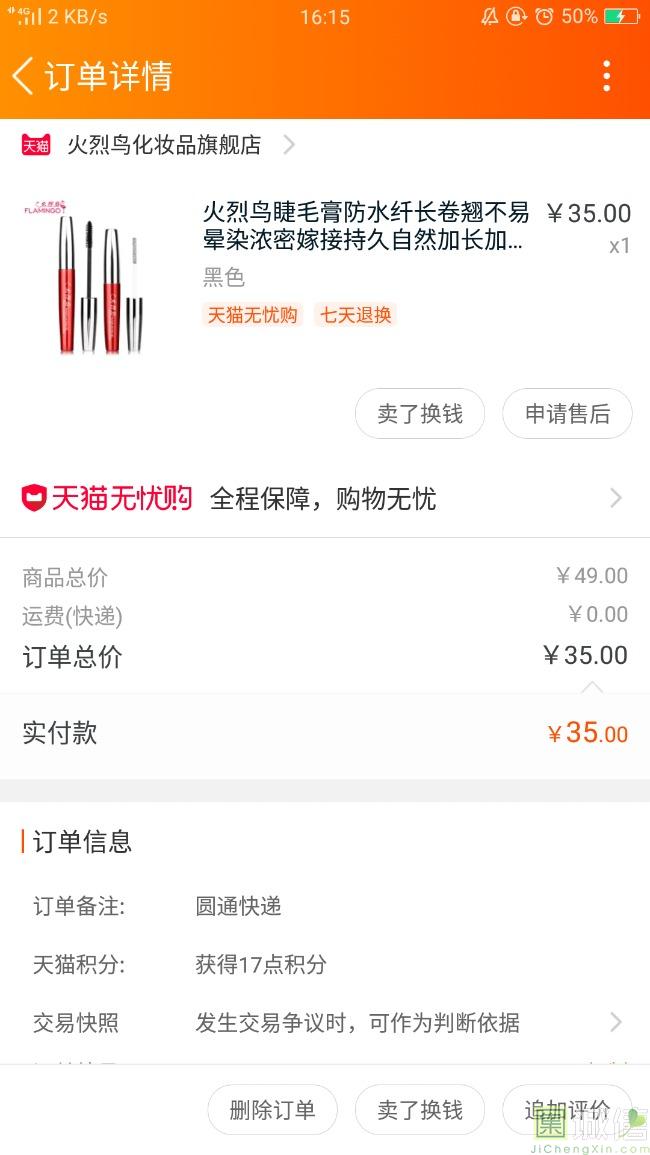Go back from order details
Image resolution: width=650 pixels, height=1155 pixels.
pos(24,76)
